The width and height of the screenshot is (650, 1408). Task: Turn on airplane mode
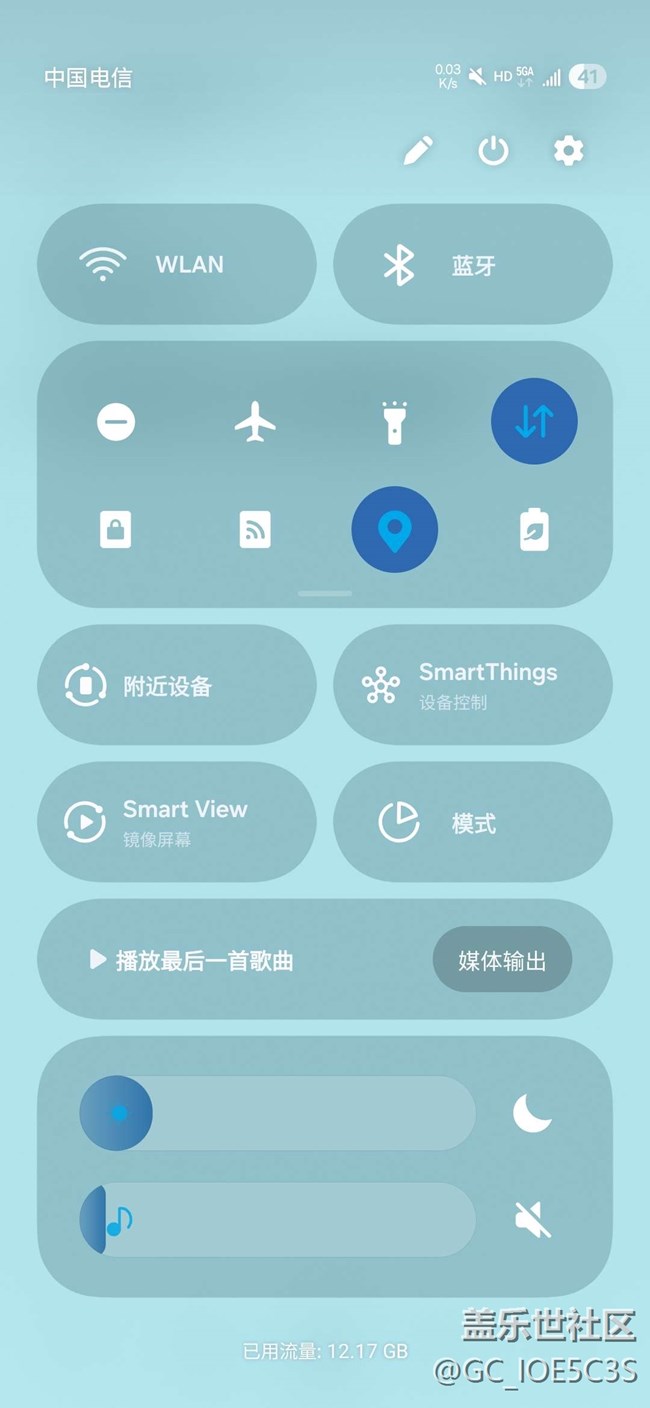(255, 421)
